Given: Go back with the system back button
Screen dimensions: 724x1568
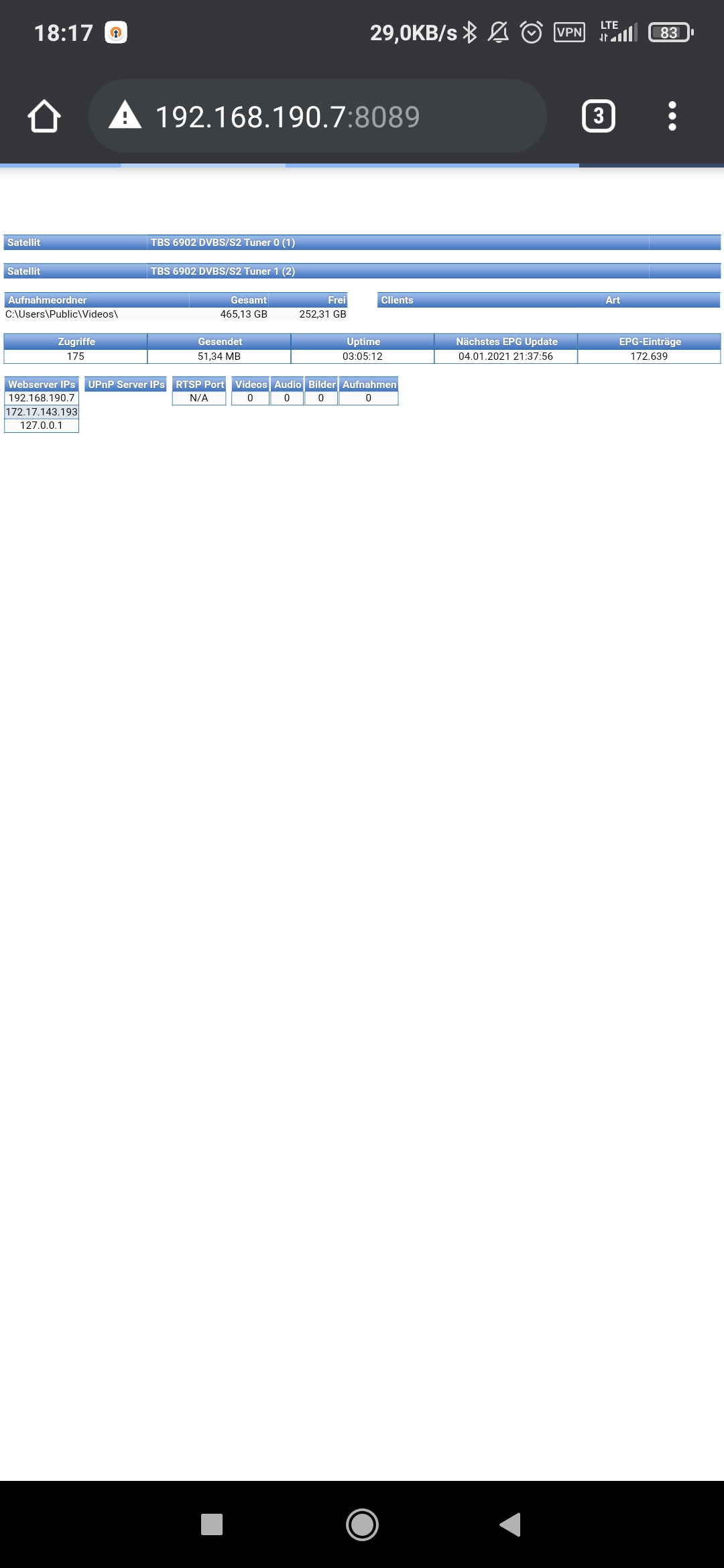Looking at the screenshot, I should (x=510, y=1524).
